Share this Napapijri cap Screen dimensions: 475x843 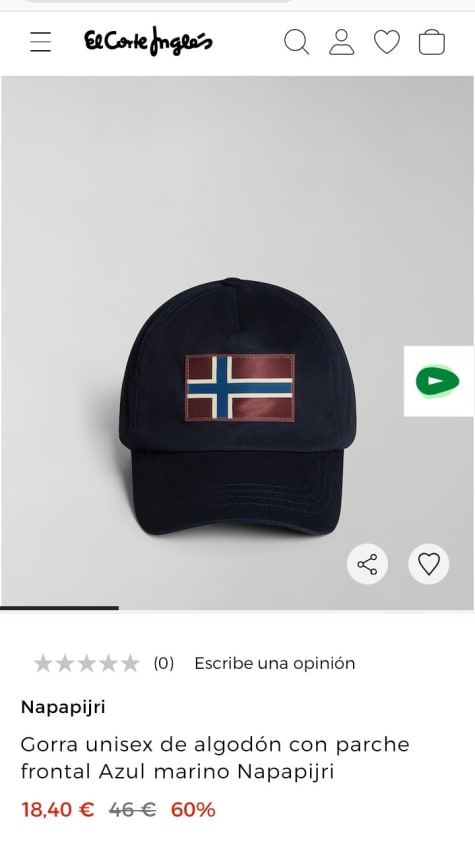pyautogui.click(x=368, y=564)
